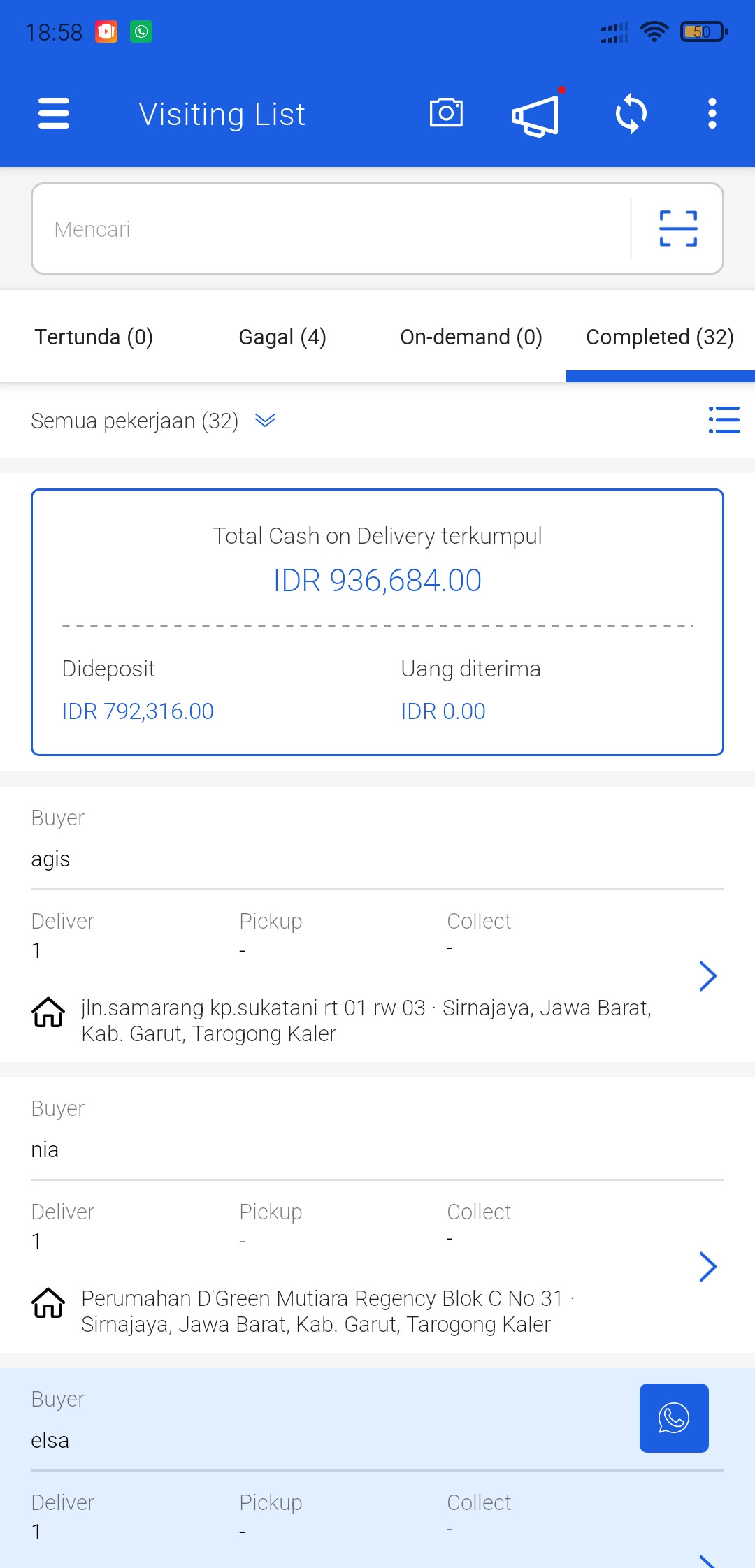Expand the Semua pekerjaan (32) dropdown
The height and width of the screenshot is (1568, 755).
click(x=154, y=421)
